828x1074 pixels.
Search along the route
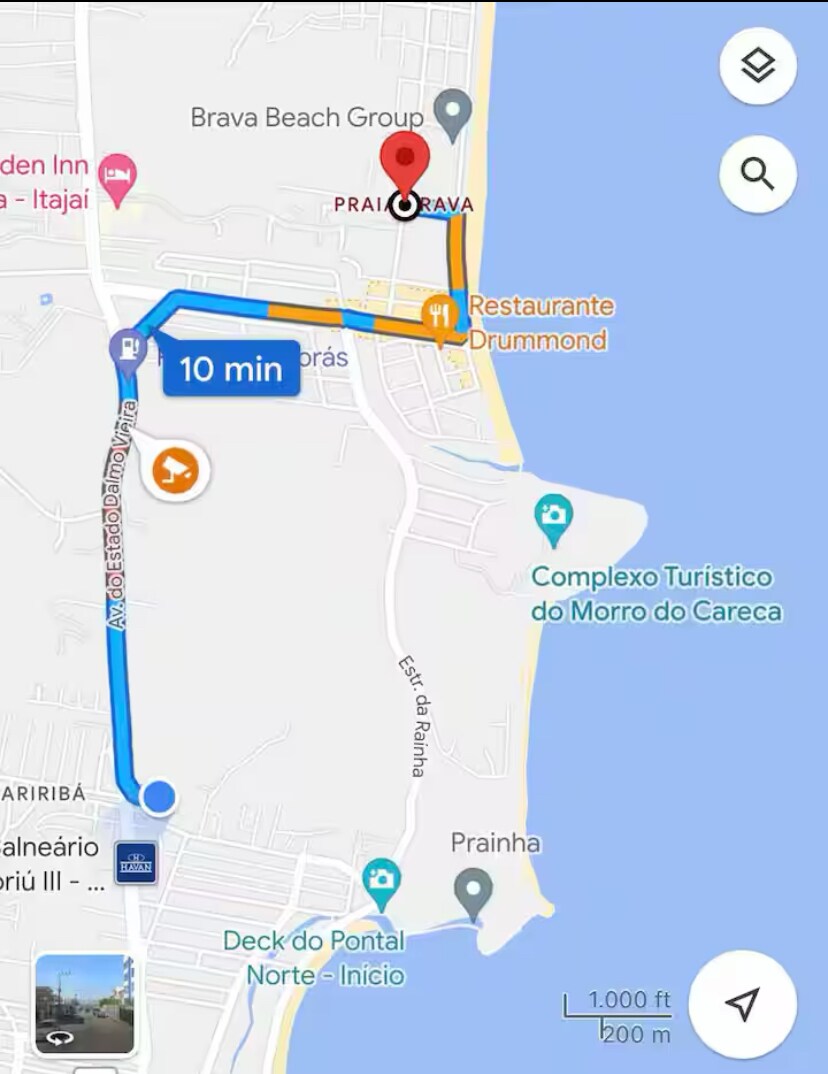(758, 174)
